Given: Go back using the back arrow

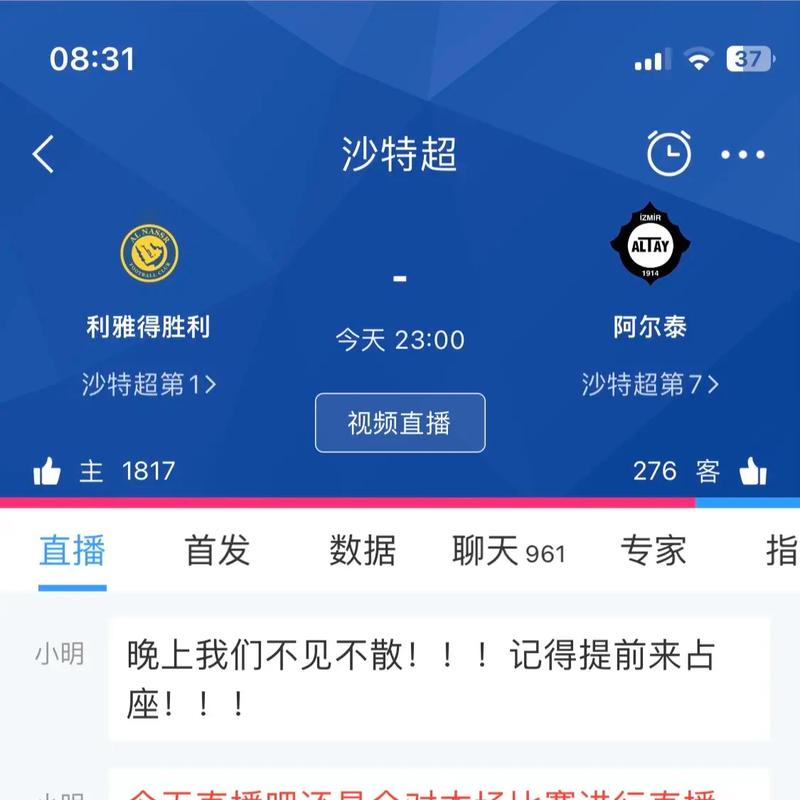Looking at the screenshot, I should click(43, 155).
